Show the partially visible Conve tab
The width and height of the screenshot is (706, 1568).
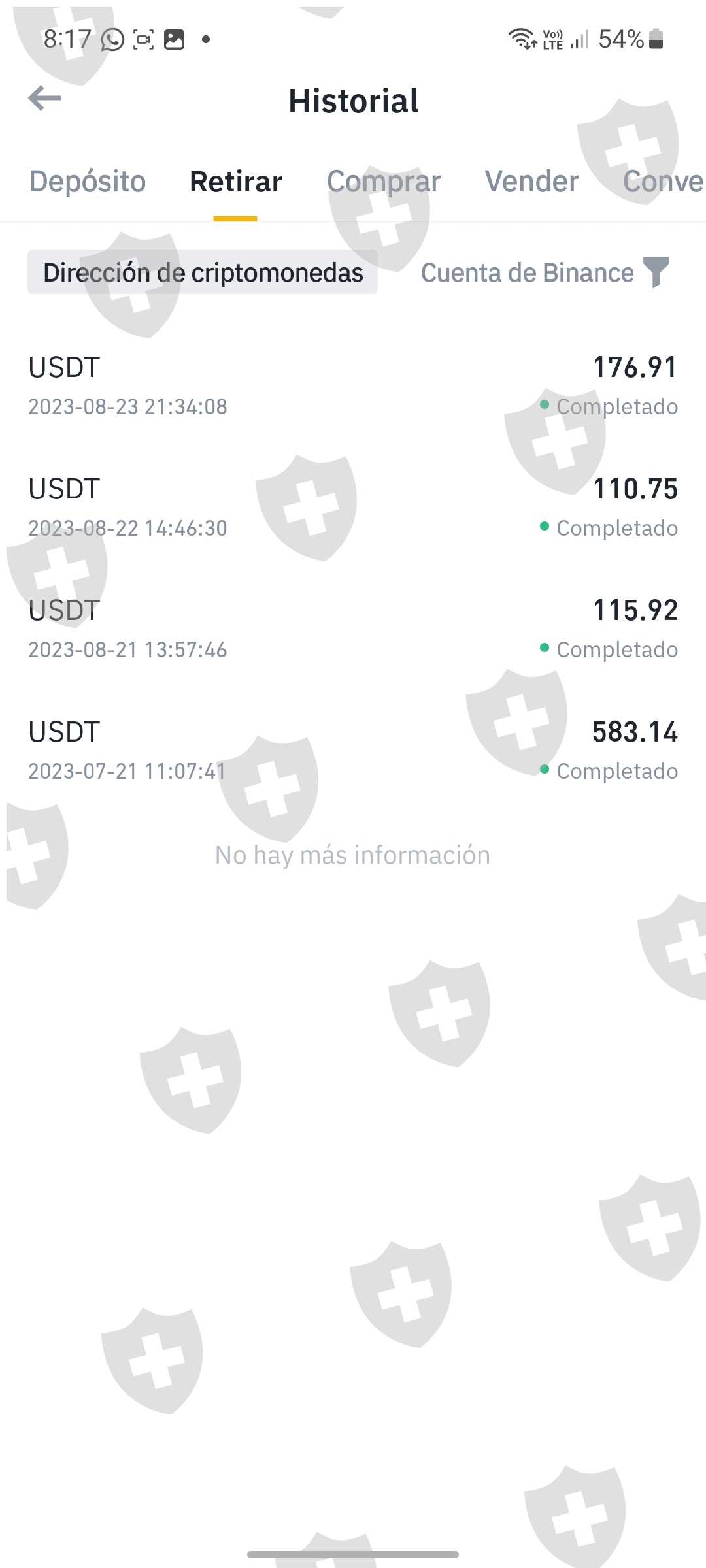[663, 182]
